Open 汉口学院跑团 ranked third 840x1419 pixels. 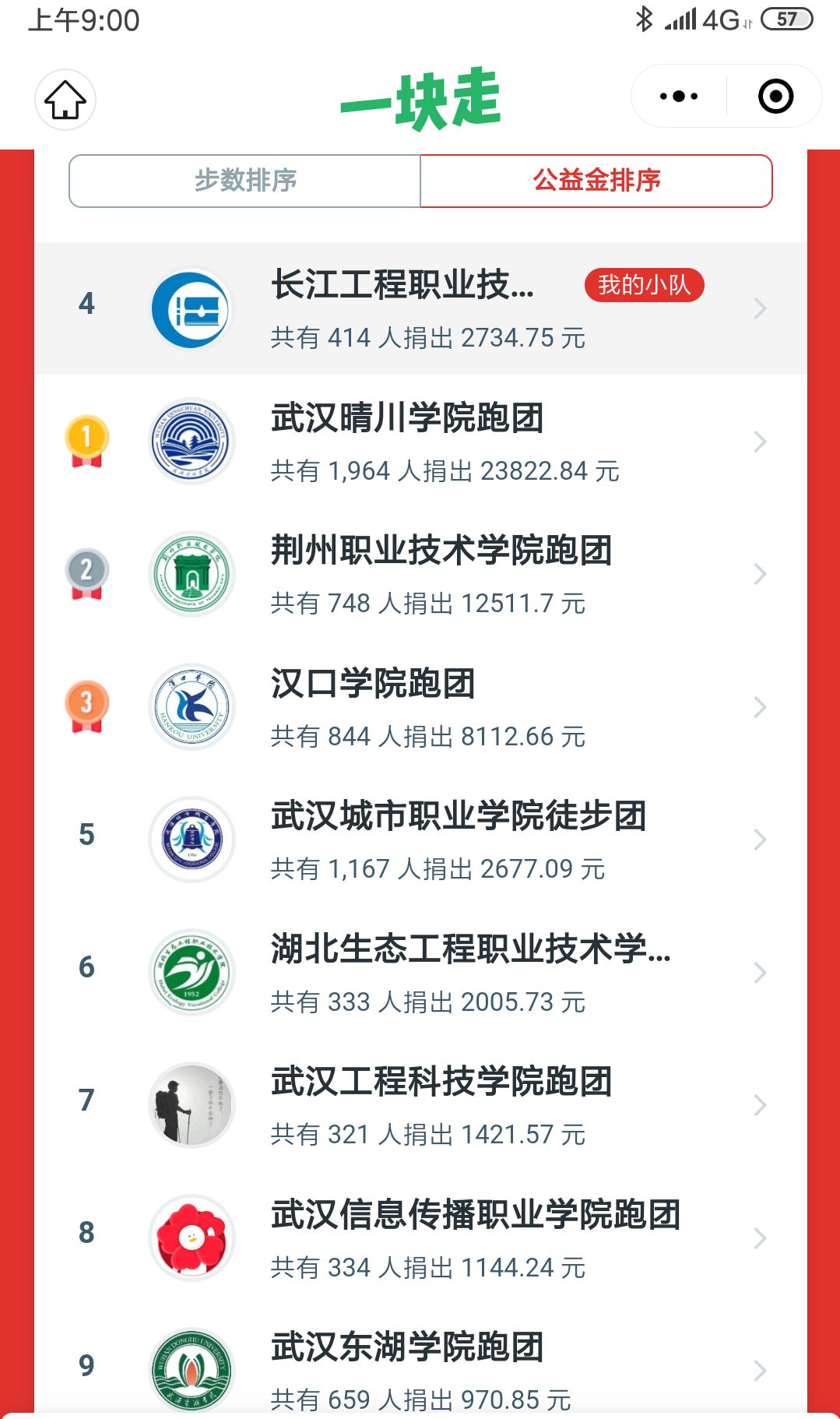click(x=420, y=707)
